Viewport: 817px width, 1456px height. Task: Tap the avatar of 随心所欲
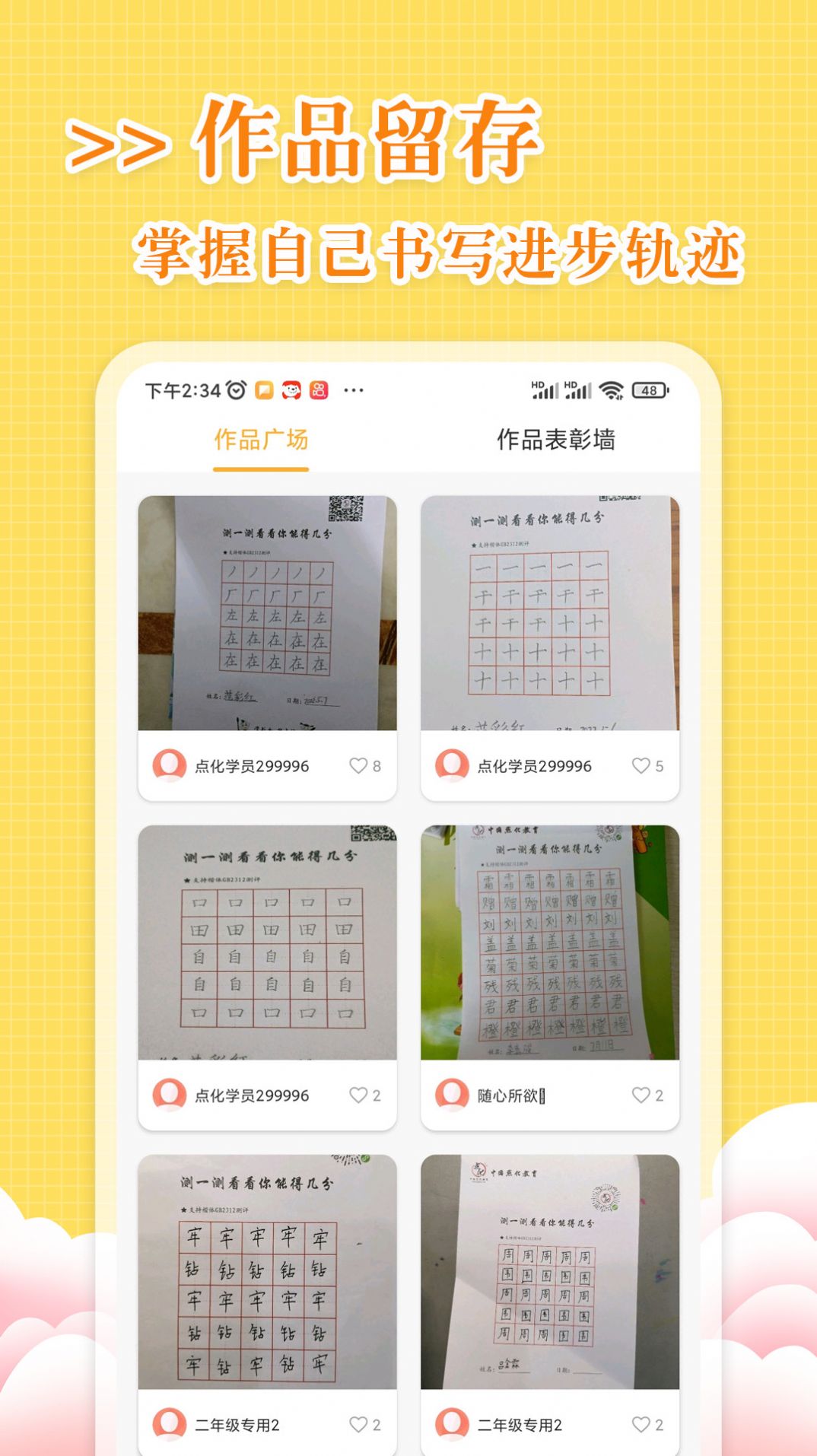pos(453,1095)
